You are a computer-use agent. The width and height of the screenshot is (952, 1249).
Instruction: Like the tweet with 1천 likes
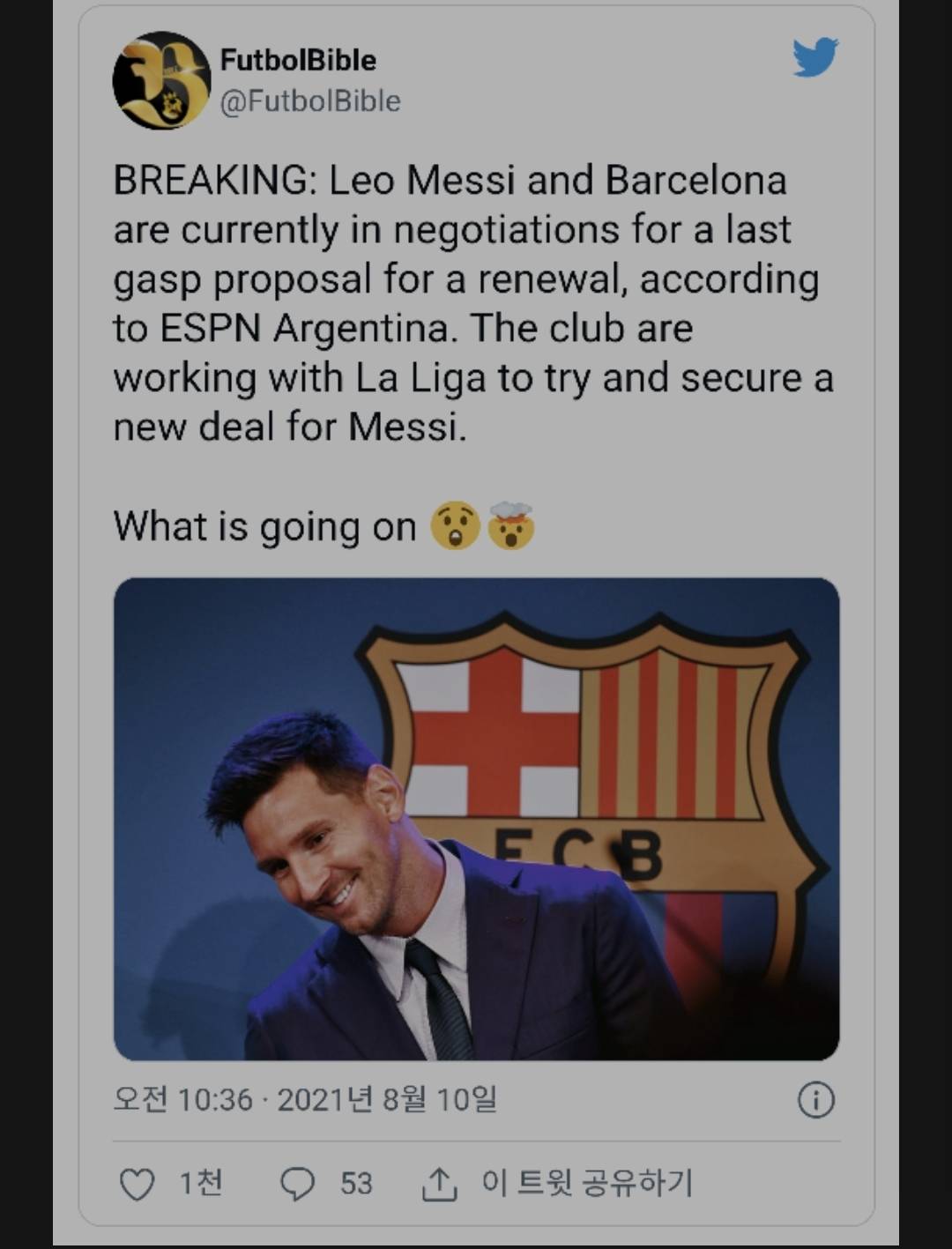[138, 1184]
